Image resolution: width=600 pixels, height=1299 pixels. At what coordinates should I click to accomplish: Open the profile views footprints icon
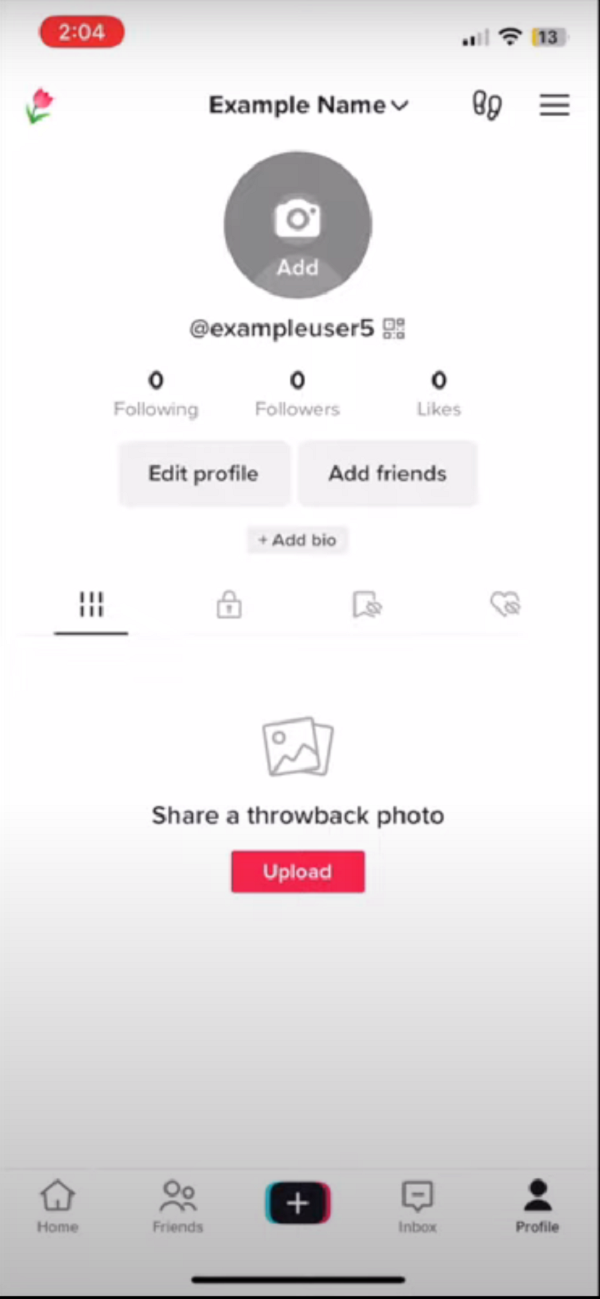coord(486,105)
